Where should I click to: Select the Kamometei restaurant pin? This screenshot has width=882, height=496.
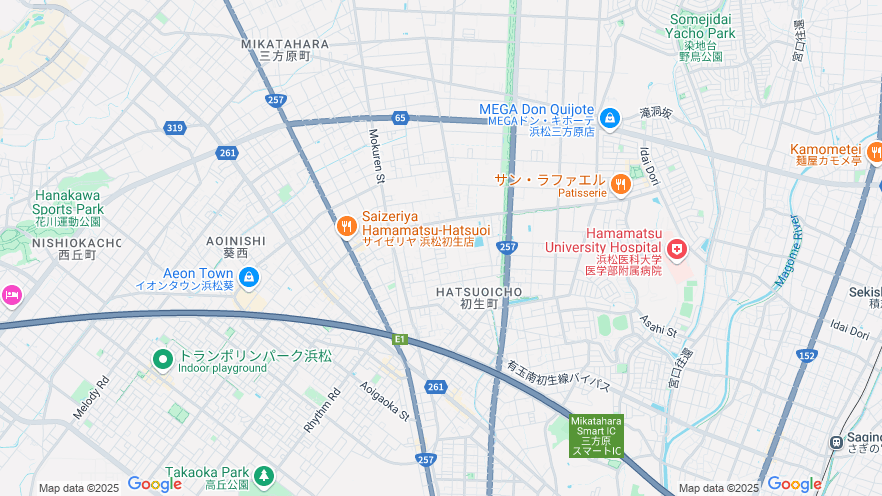pyautogui.click(x=874, y=152)
